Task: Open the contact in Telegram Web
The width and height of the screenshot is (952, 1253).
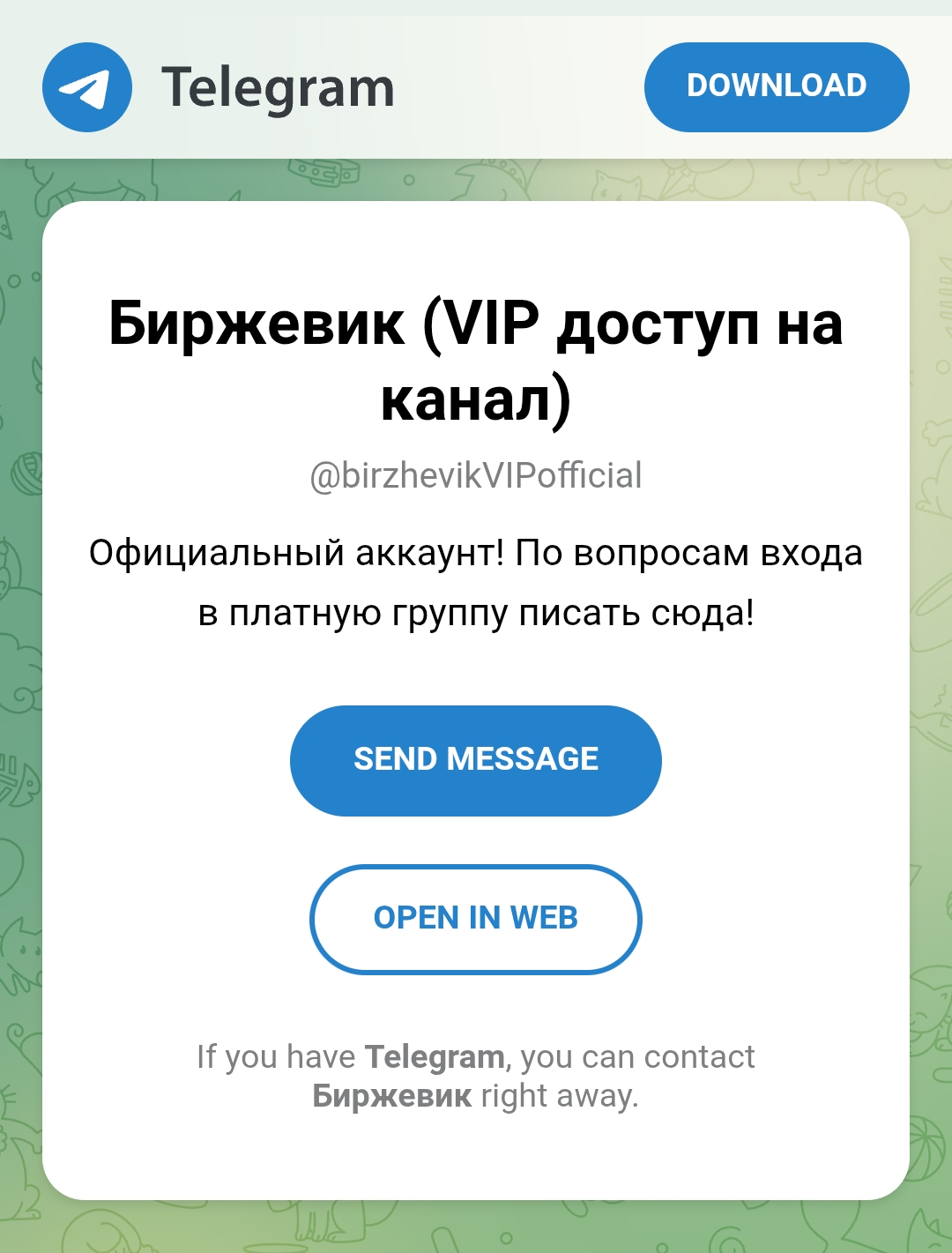Action: 475,919
